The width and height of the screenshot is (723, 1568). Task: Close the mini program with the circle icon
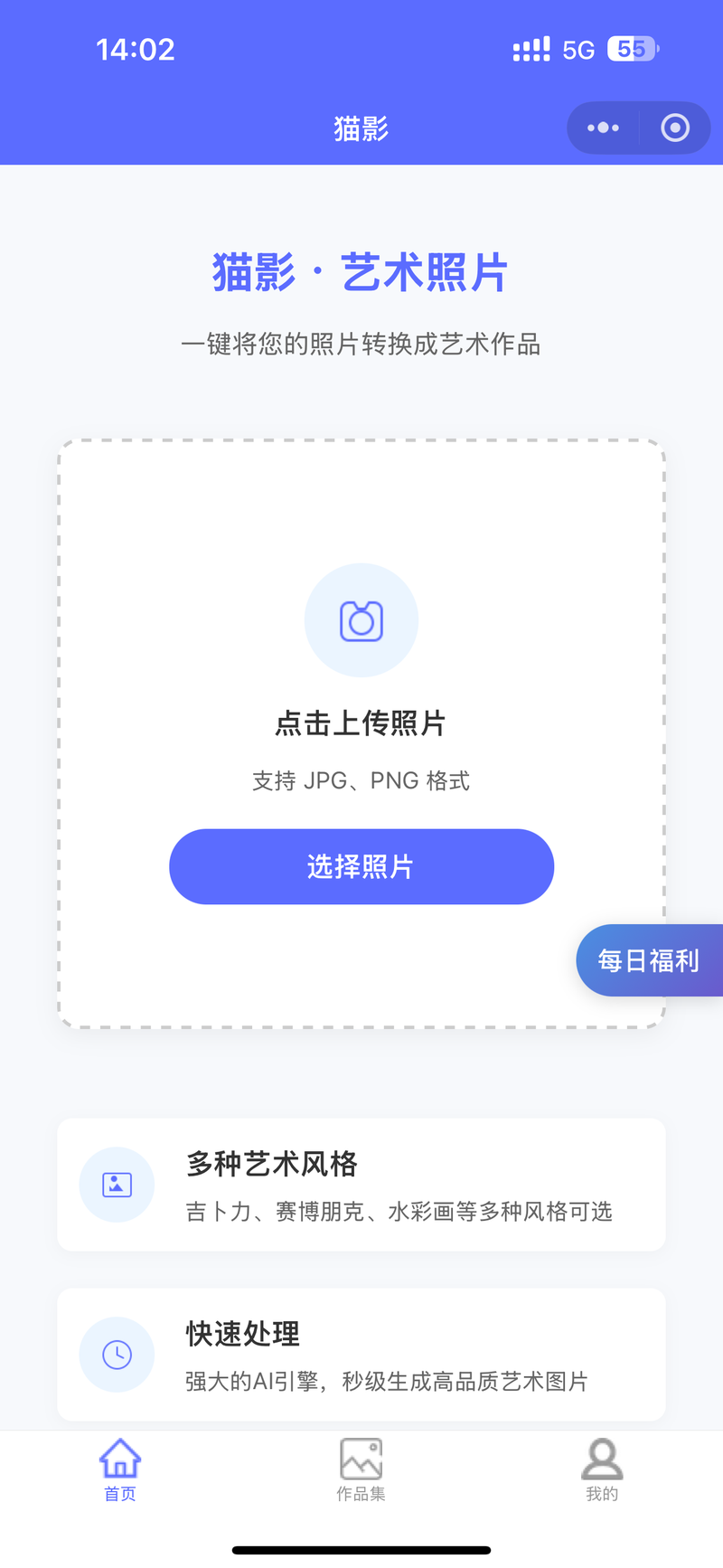tap(675, 128)
